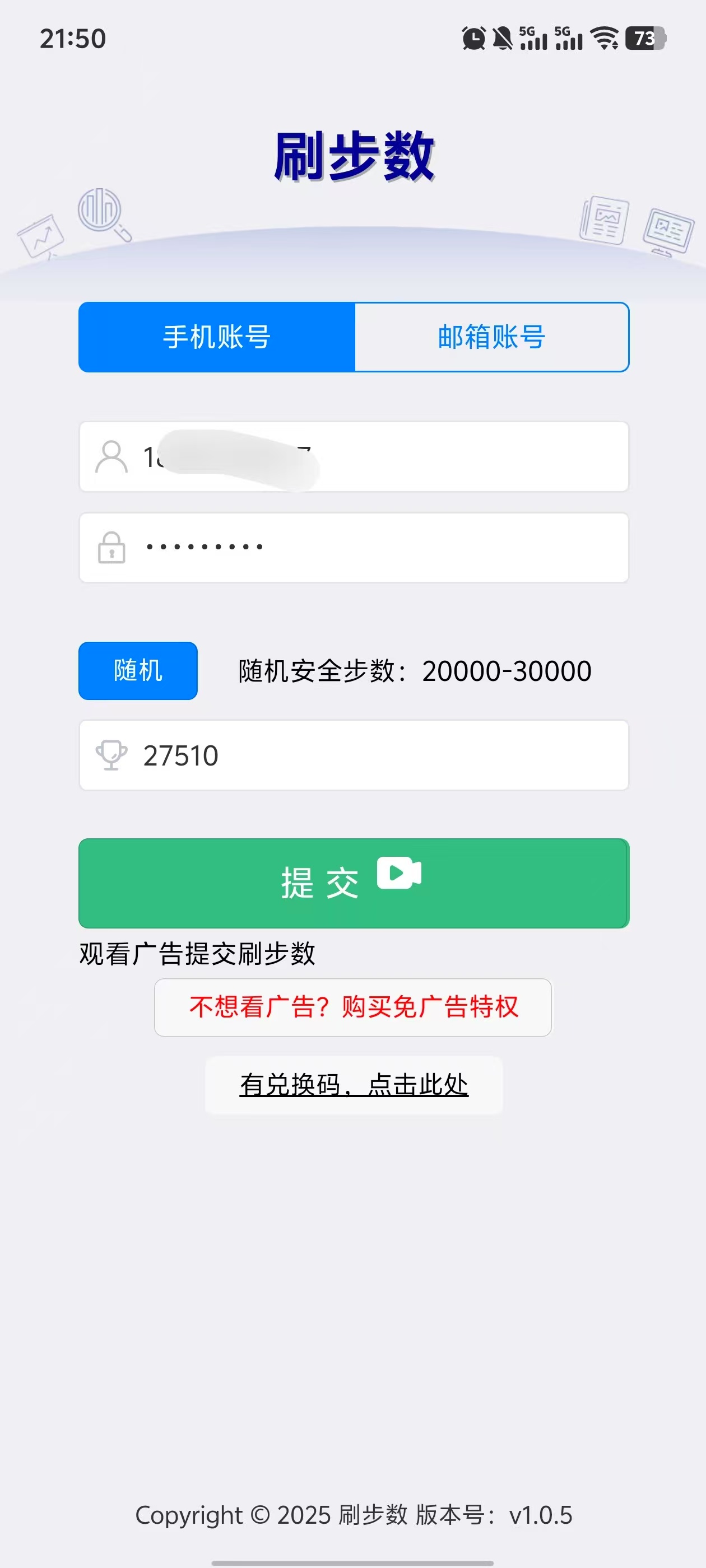The width and height of the screenshot is (706, 1568).
Task: Tap the green 提交 button
Action: 354,883
